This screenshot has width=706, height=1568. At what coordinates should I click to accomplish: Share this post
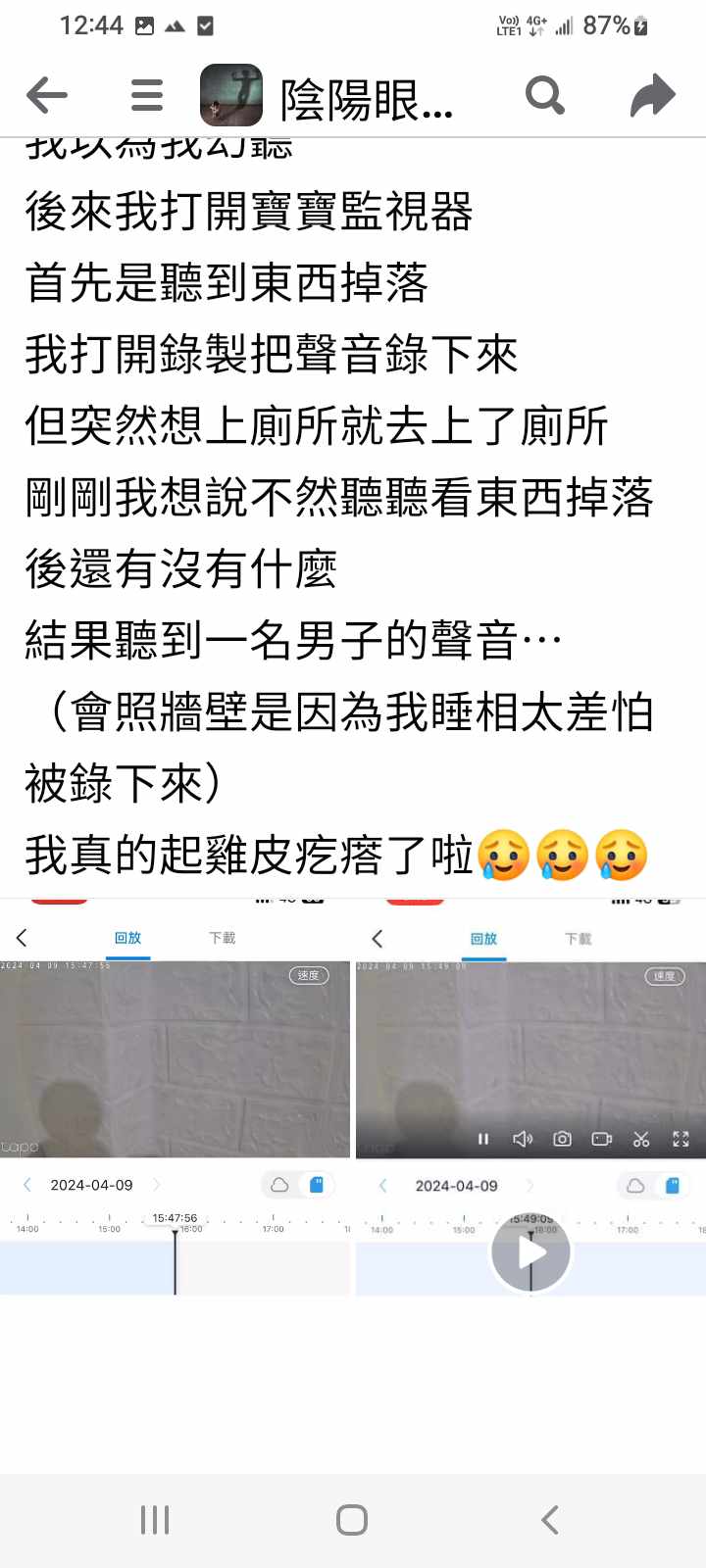[x=653, y=96]
